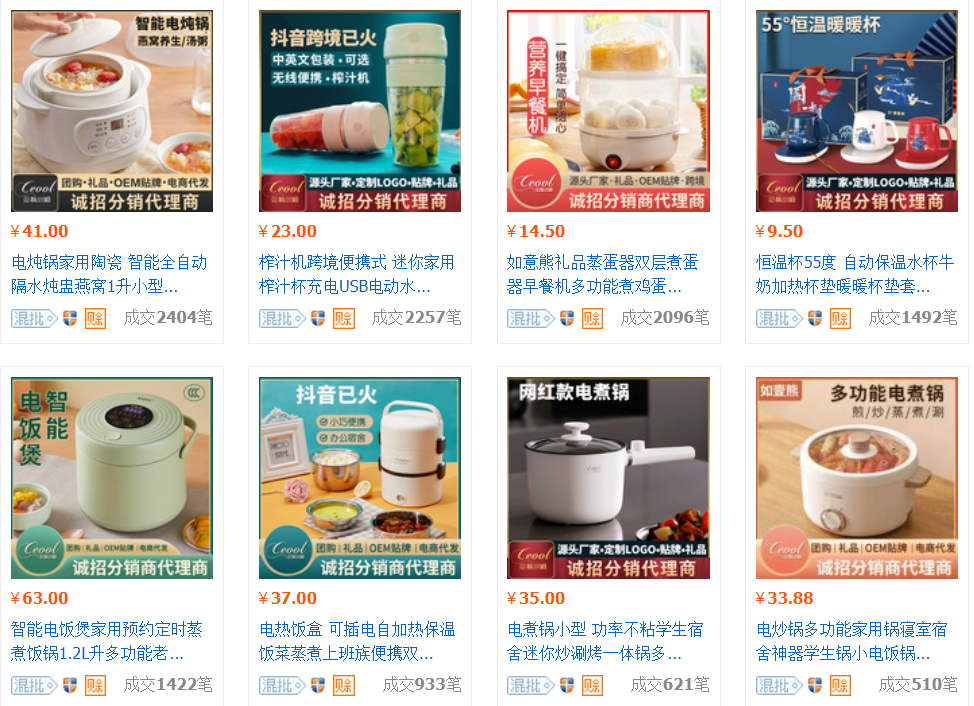View the 多功能电煮锅 product image

click(x=856, y=477)
